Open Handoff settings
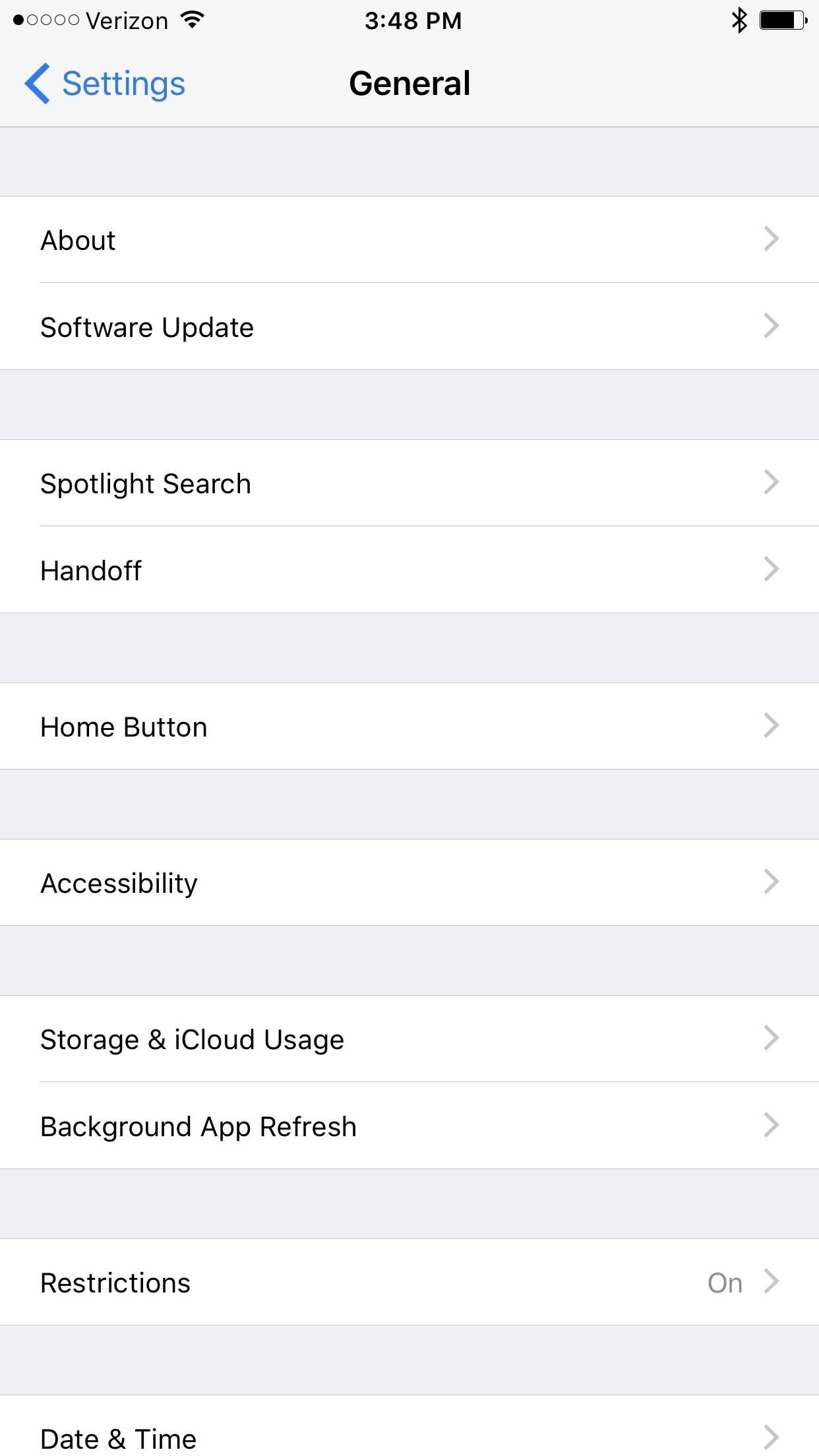 (409, 570)
